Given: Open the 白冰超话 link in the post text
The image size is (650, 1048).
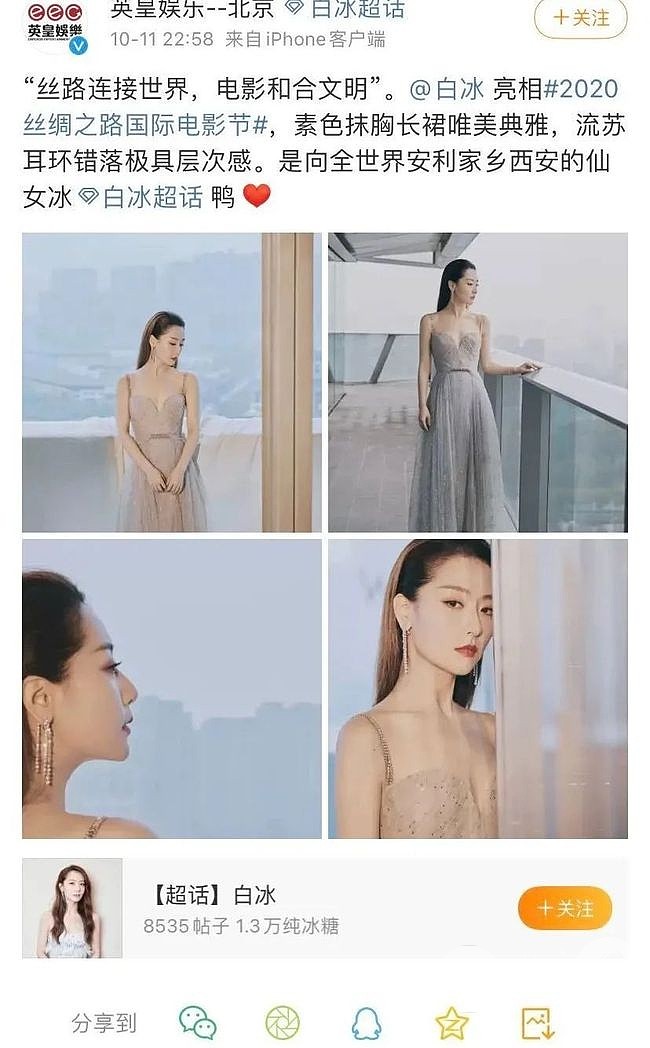Looking at the screenshot, I should pos(141,197).
